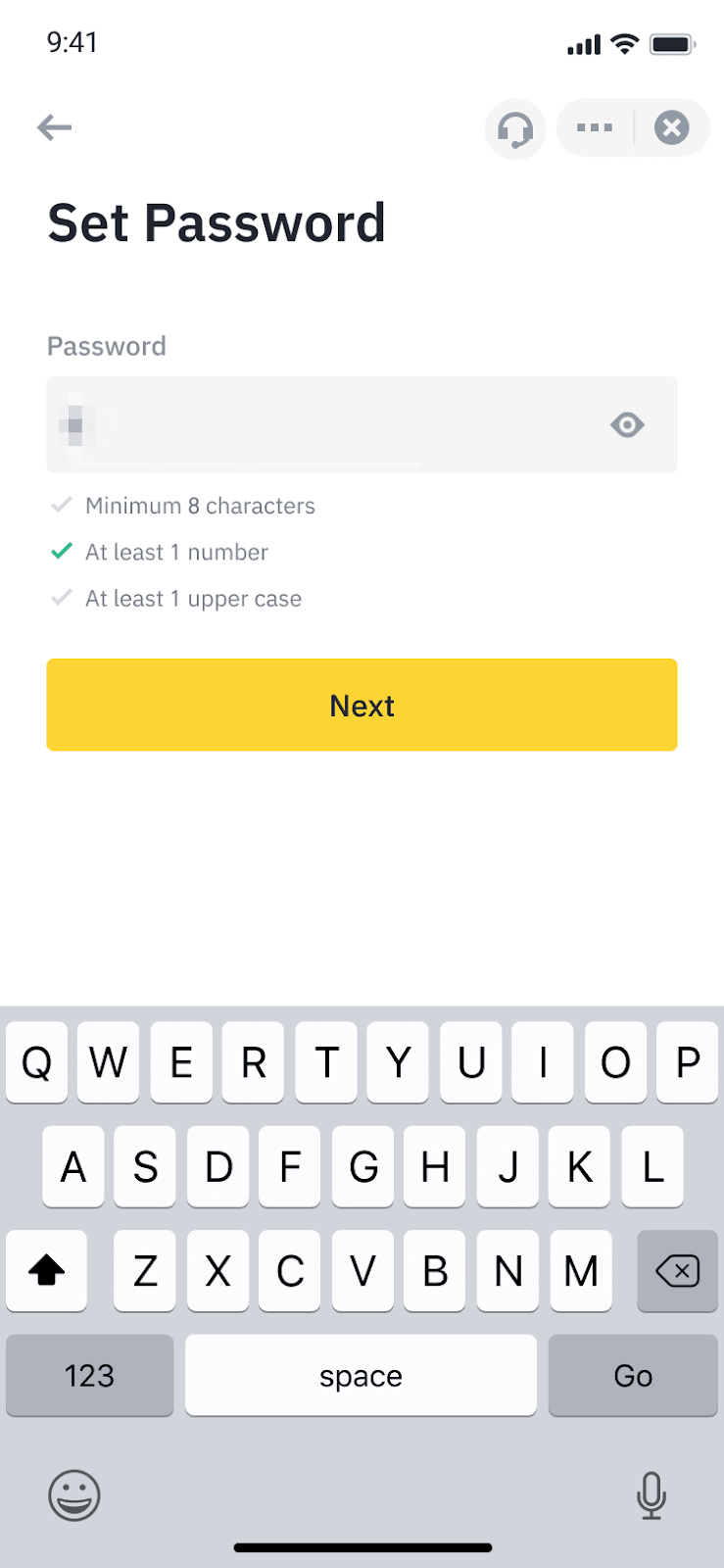Open the emoji keyboard
Image resolution: width=724 pixels, height=1568 pixels.
coord(74,1496)
